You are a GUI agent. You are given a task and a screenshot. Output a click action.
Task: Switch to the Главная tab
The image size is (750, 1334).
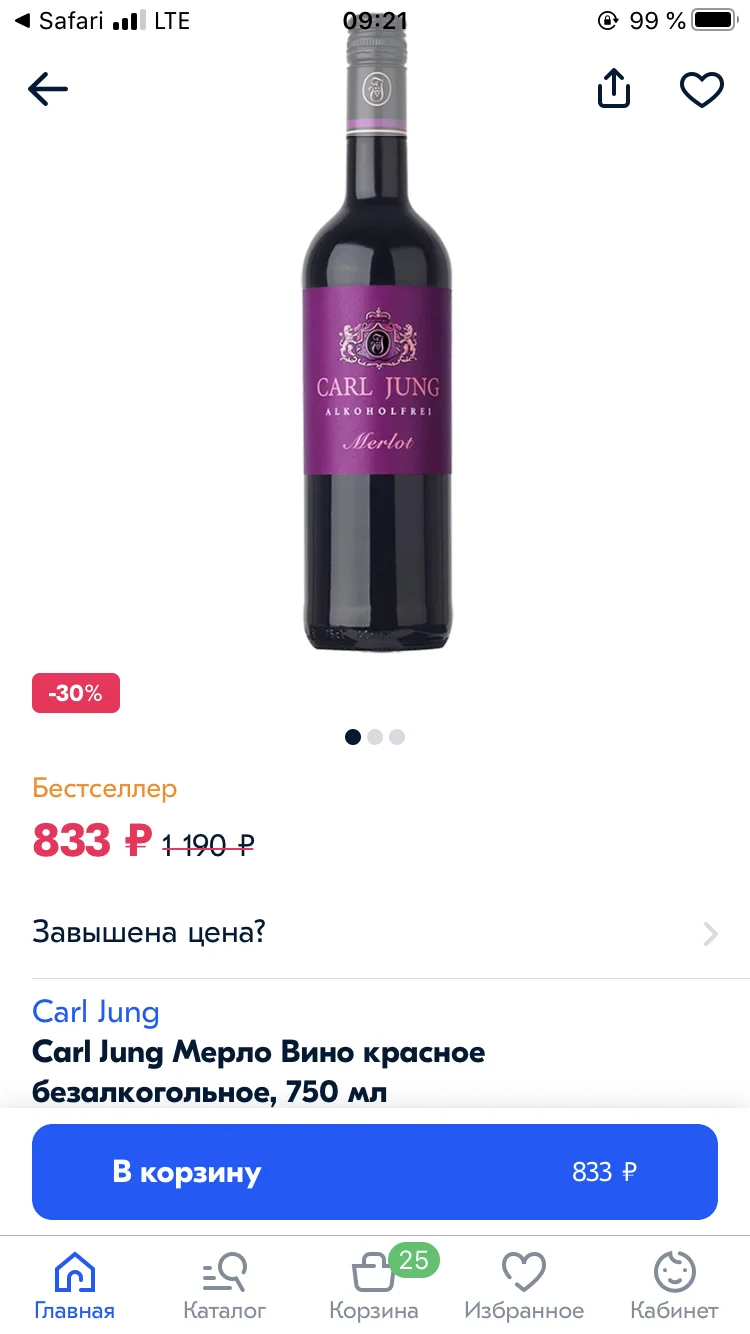click(x=75, y=1286)
